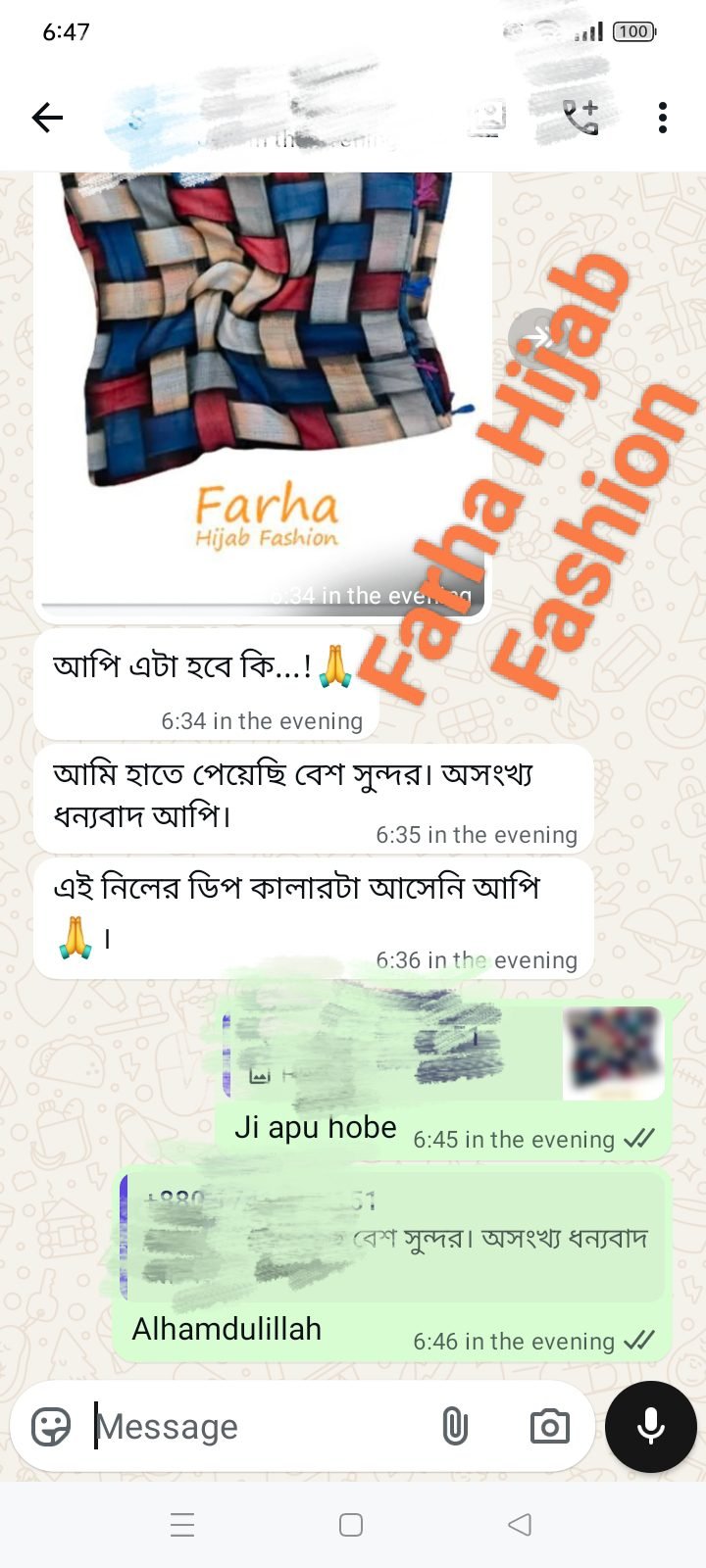Go to the home screen via navigation bar
The width and height of the screenshot is (706, 1568).
pos(351,1525)
